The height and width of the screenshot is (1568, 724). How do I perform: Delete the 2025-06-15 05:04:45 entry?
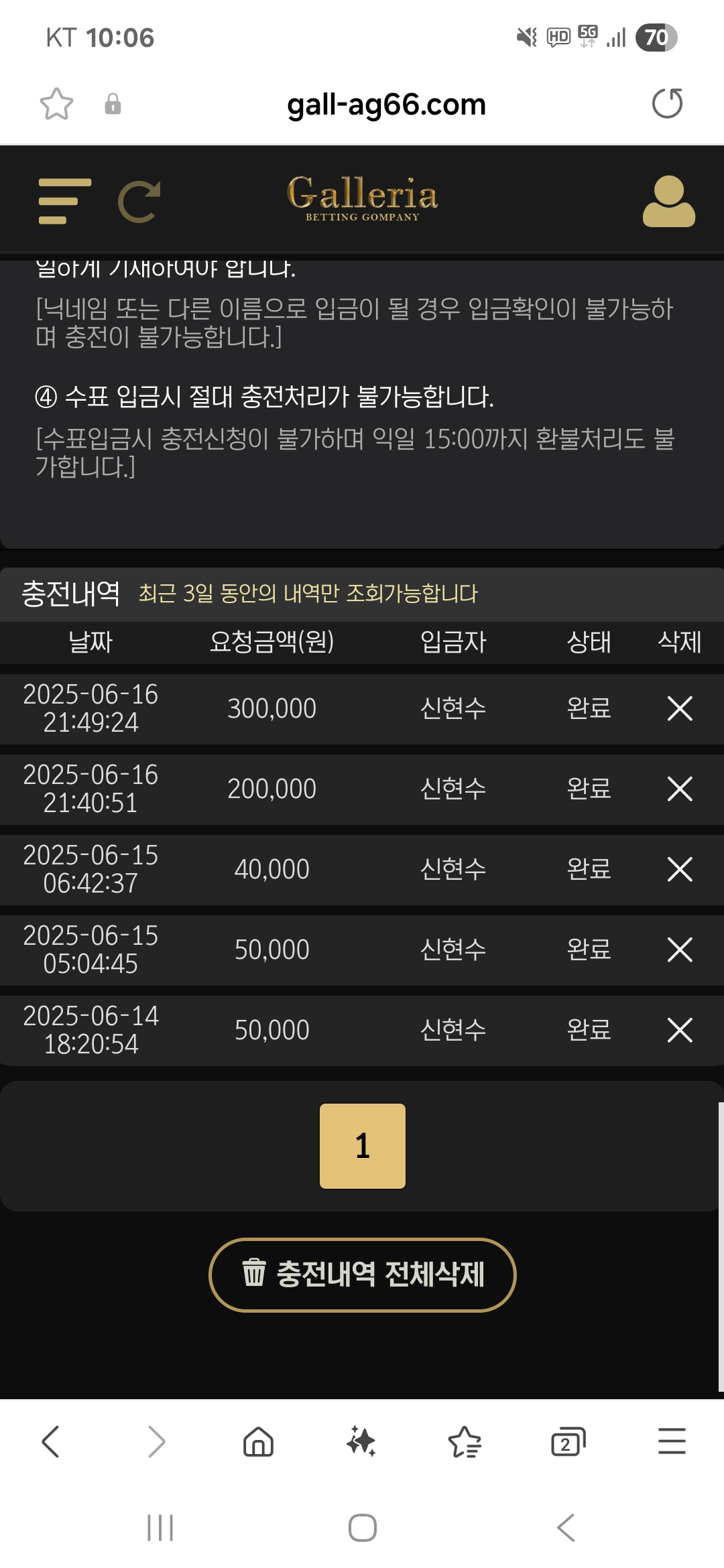[x=680, y=950]
